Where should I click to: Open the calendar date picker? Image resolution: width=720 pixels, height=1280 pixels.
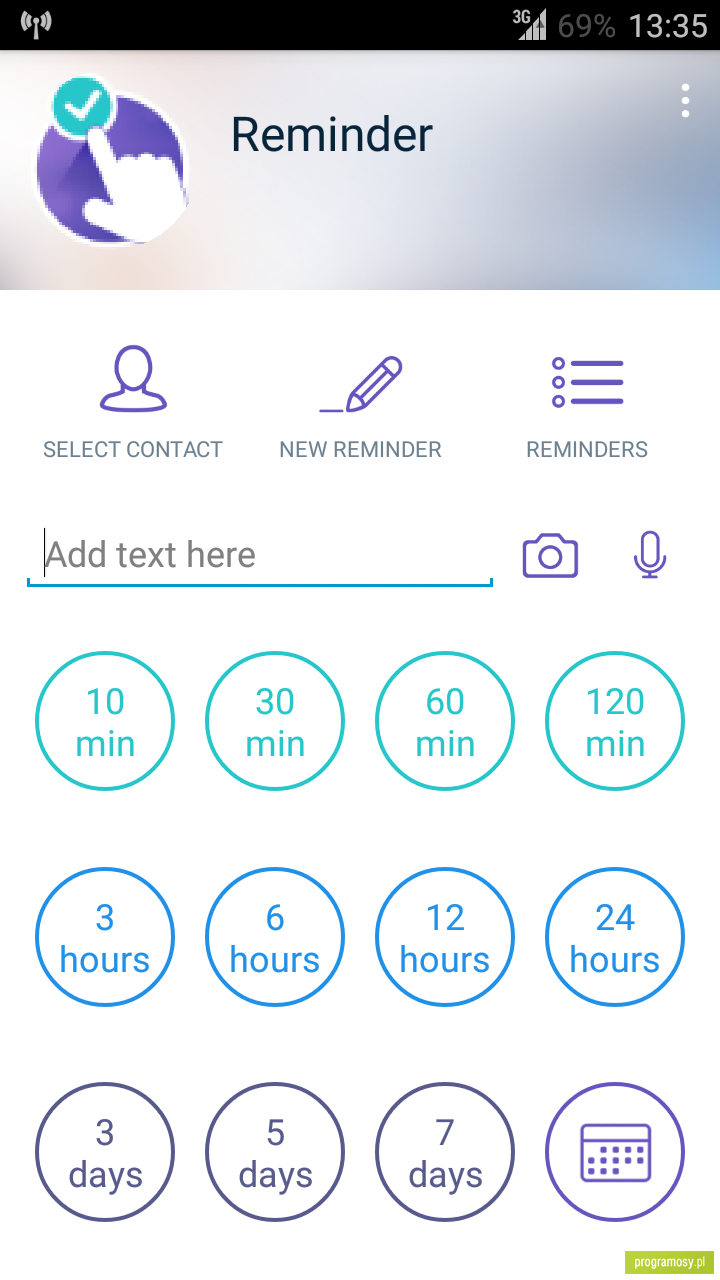coord(615,1152)
